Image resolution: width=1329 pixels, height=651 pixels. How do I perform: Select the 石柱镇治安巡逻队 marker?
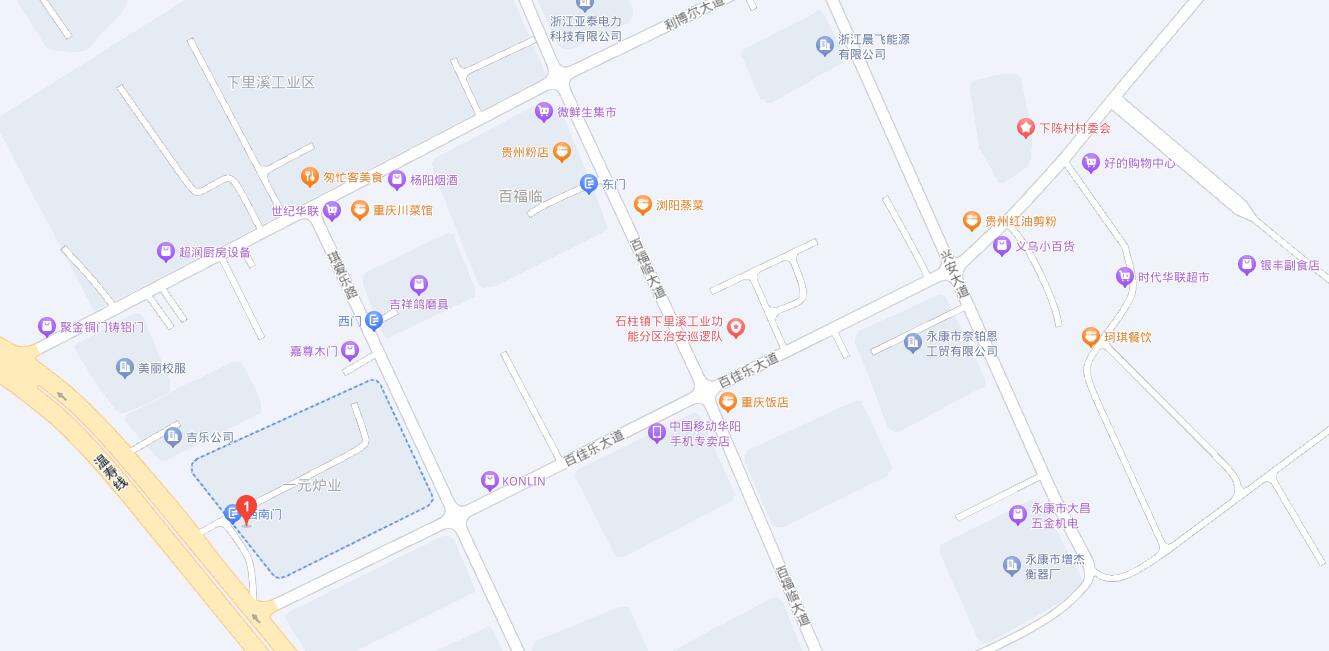(x=736, y=328)
